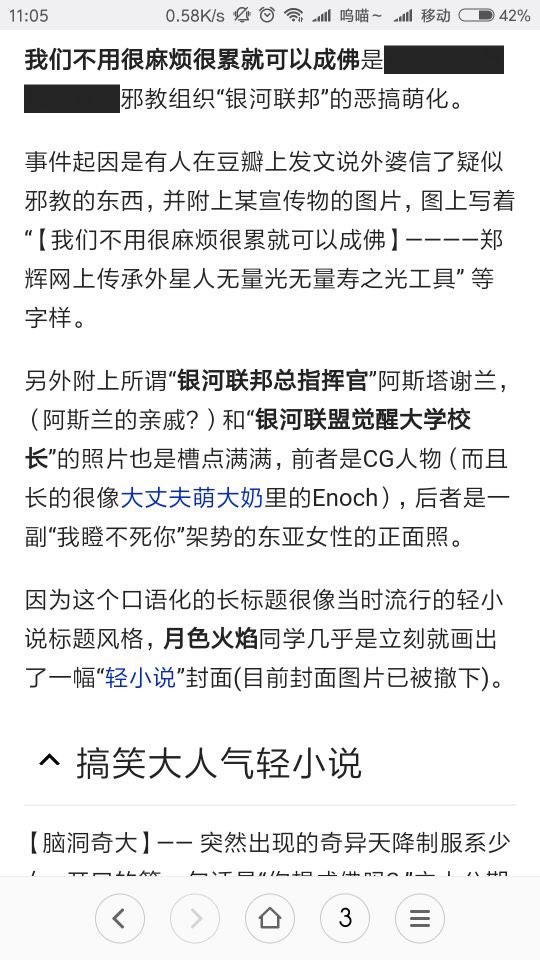The image size is (540, 960).
Task: Go to the browser home page
Action: point(270,918)
